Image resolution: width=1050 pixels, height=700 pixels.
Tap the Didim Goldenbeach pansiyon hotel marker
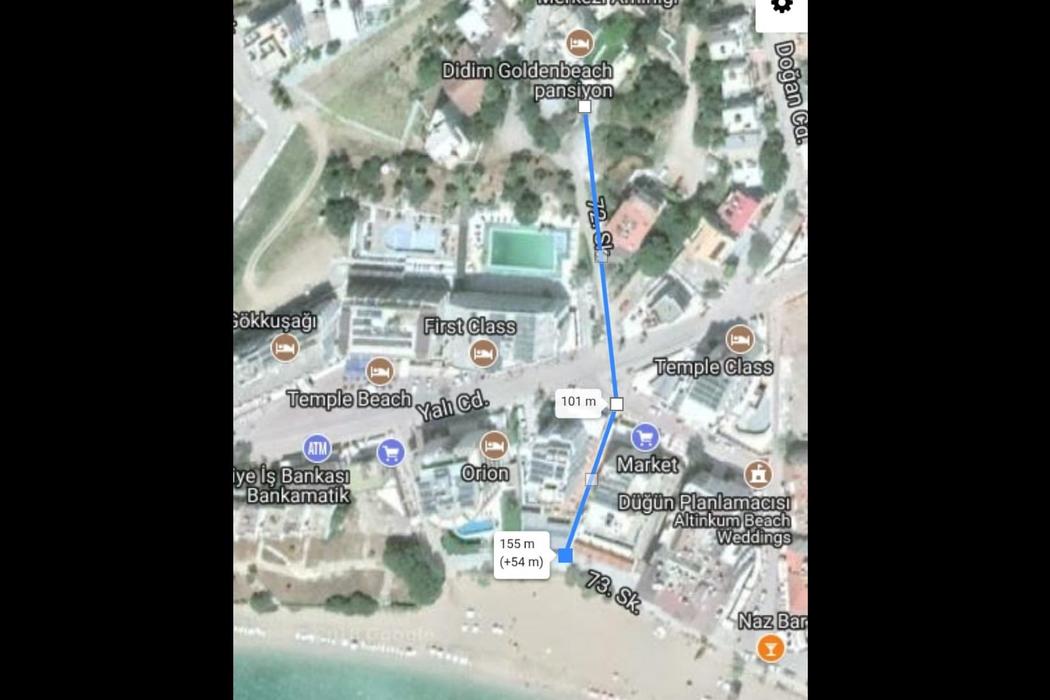(x=578, y=43)
